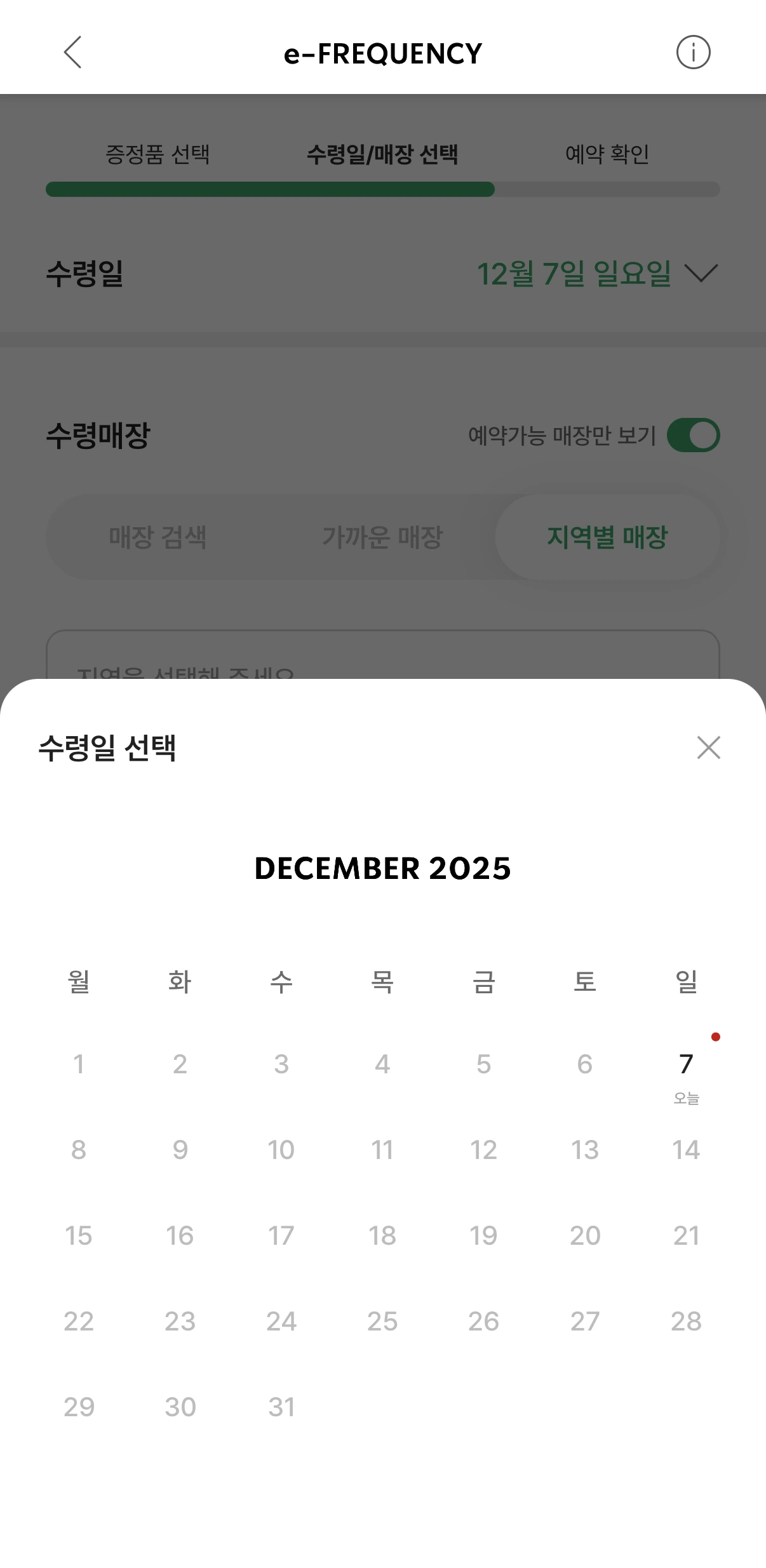Image resolution: width=766 pixels, height=1568 pixels.
Task: Close the 수령일 선택 date picker
Action: [708, 747]
